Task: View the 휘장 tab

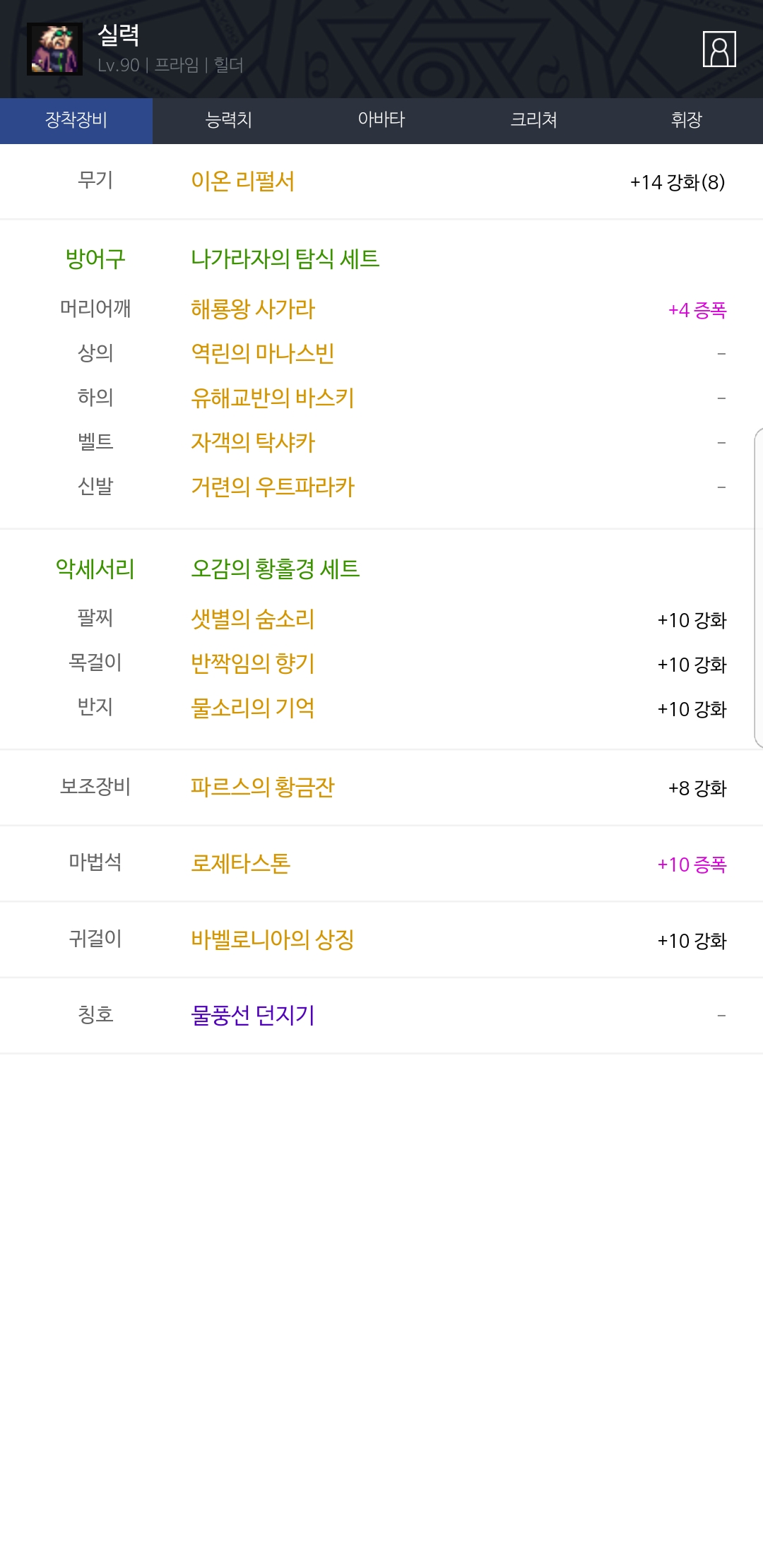Action: click(686, 120)
